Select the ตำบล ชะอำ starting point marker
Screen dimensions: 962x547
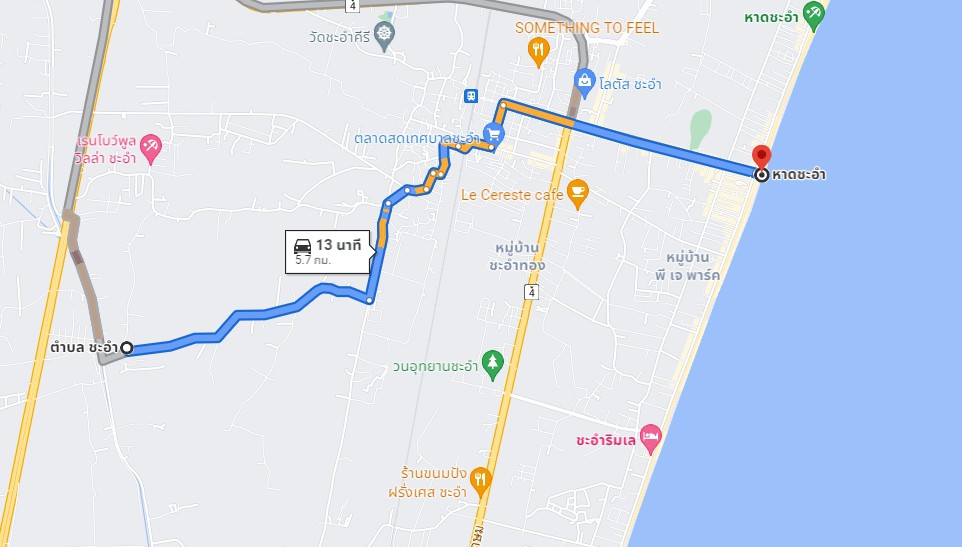[x=127, y=348]
